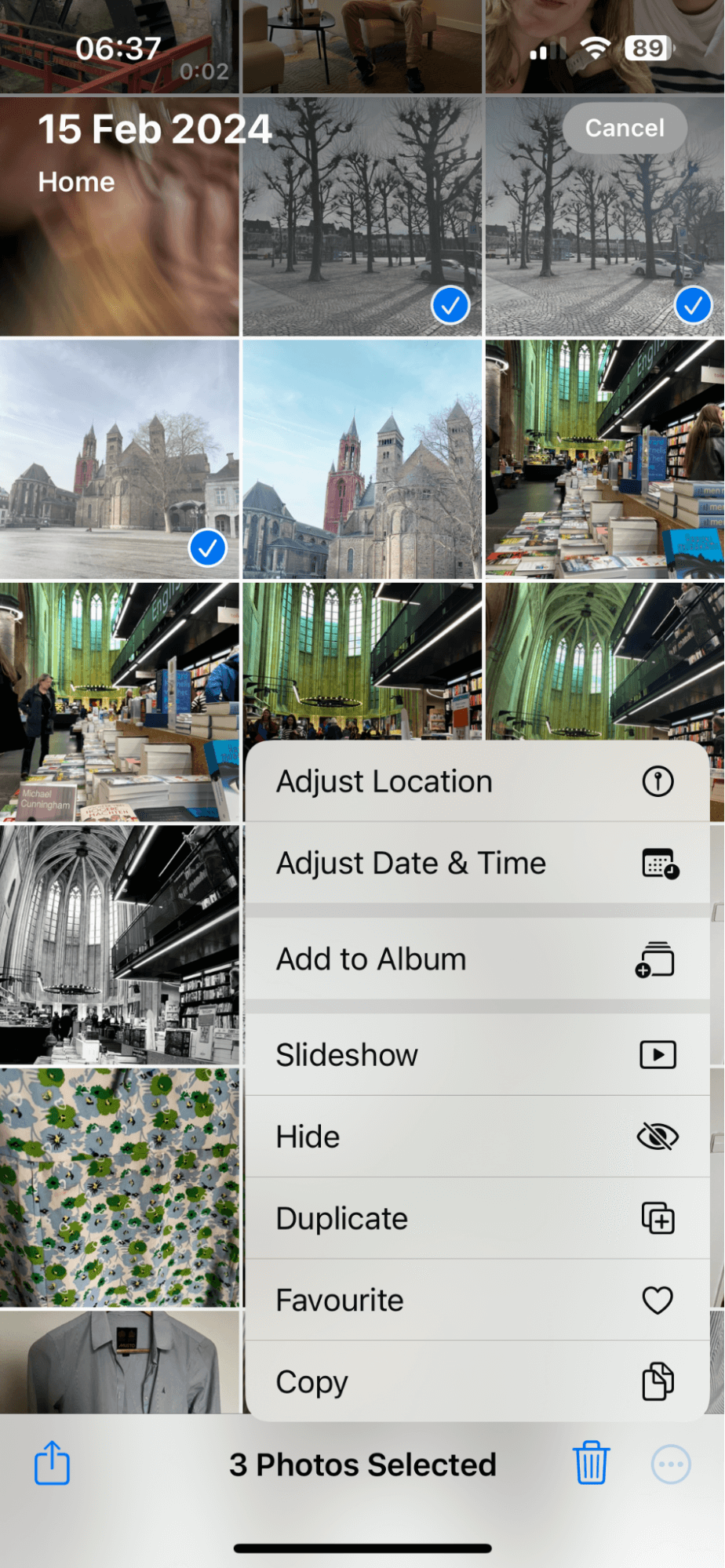
Task: Add selected photos to an album
Action: coord(477,959)
